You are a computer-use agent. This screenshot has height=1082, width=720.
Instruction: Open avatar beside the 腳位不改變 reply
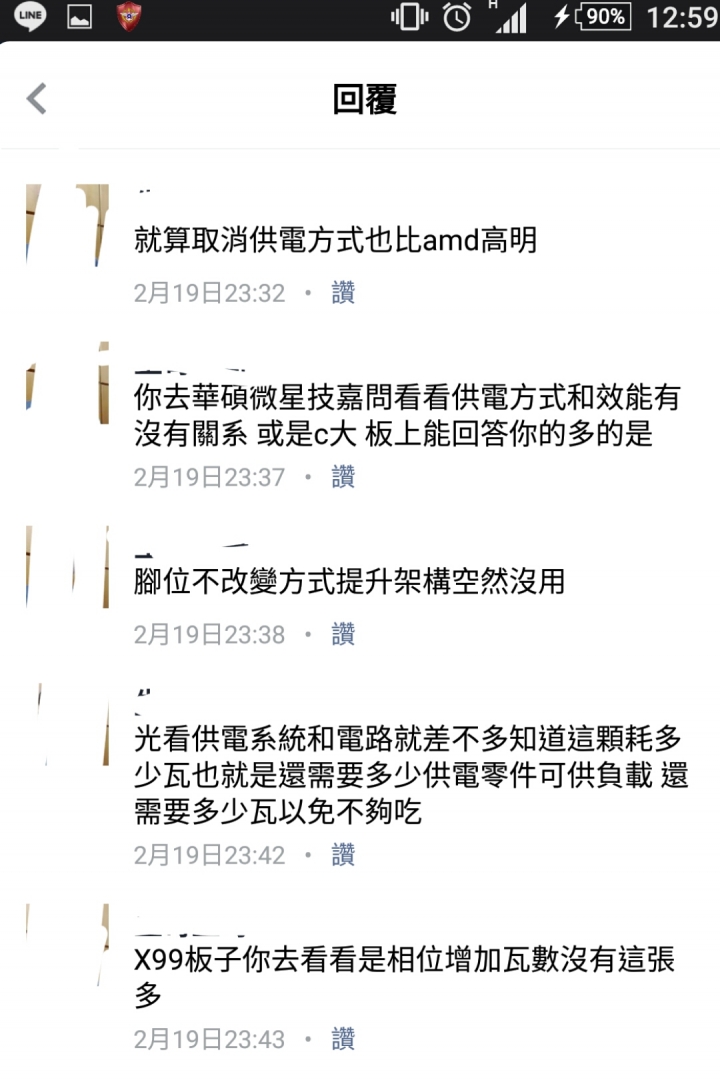(67, 567)
